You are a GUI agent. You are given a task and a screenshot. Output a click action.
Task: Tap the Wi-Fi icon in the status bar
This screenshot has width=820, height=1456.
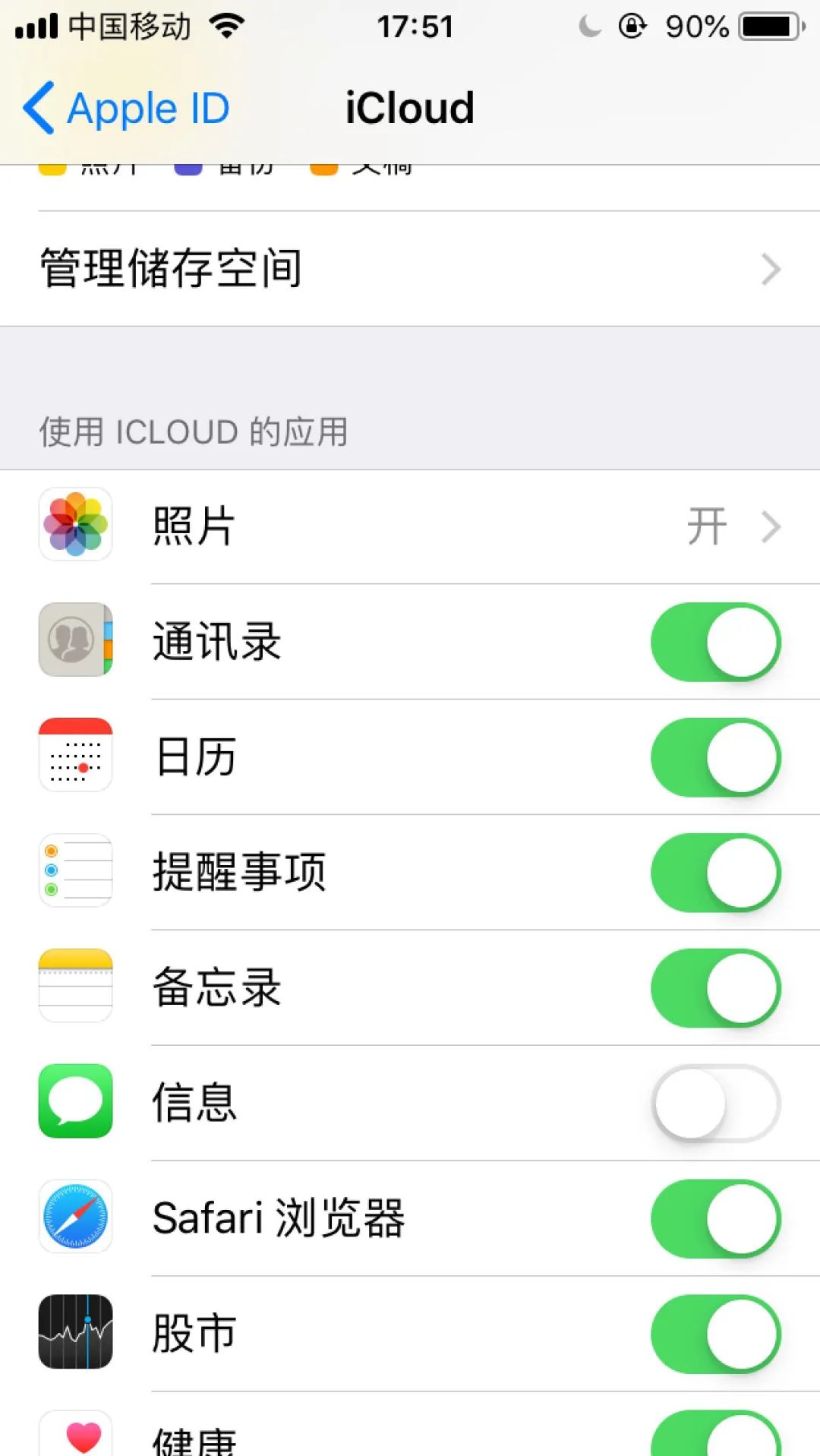tap(229, 25)
